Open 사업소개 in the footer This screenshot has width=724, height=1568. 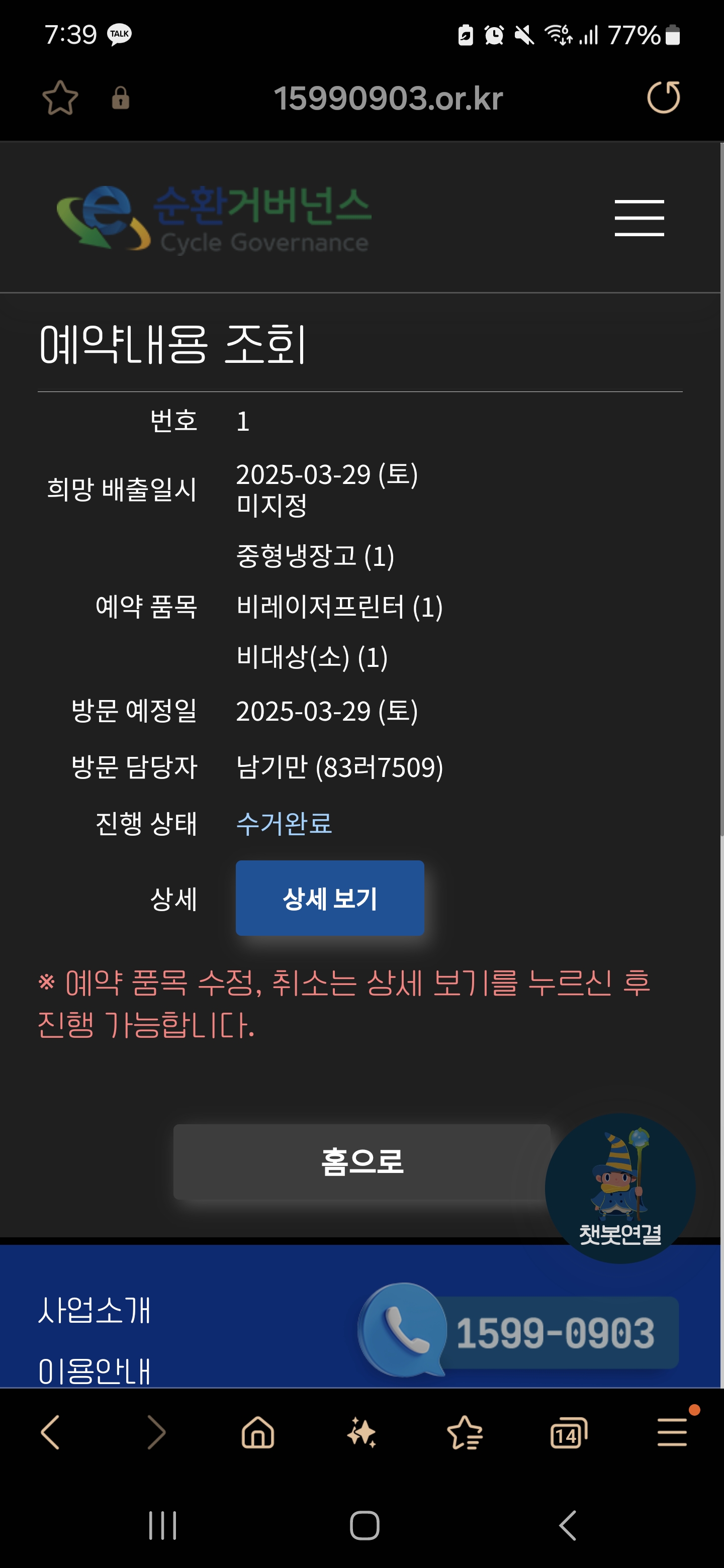click(95, 1309)
